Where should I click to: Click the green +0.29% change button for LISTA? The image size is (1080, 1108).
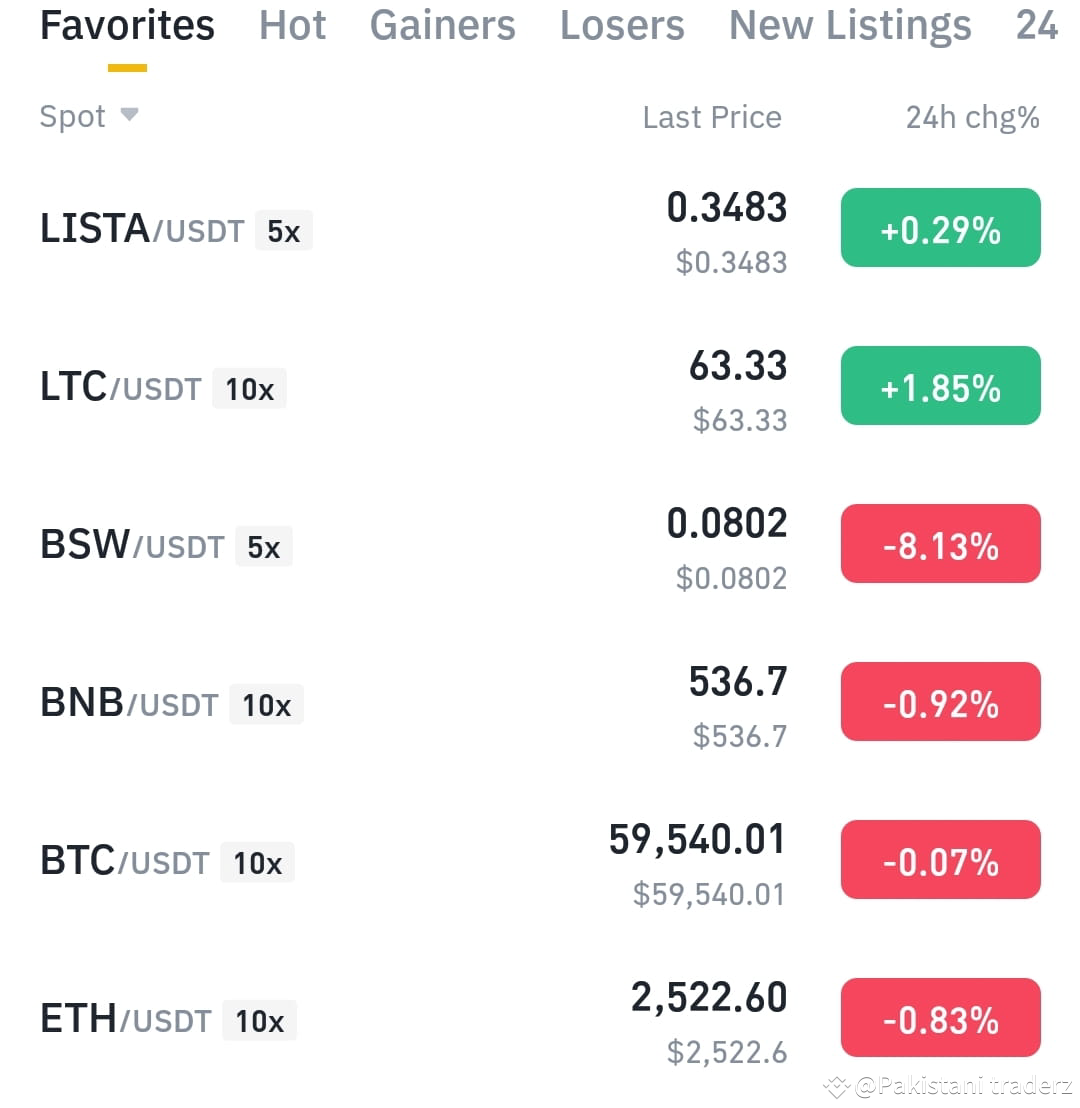pos(940,227)
